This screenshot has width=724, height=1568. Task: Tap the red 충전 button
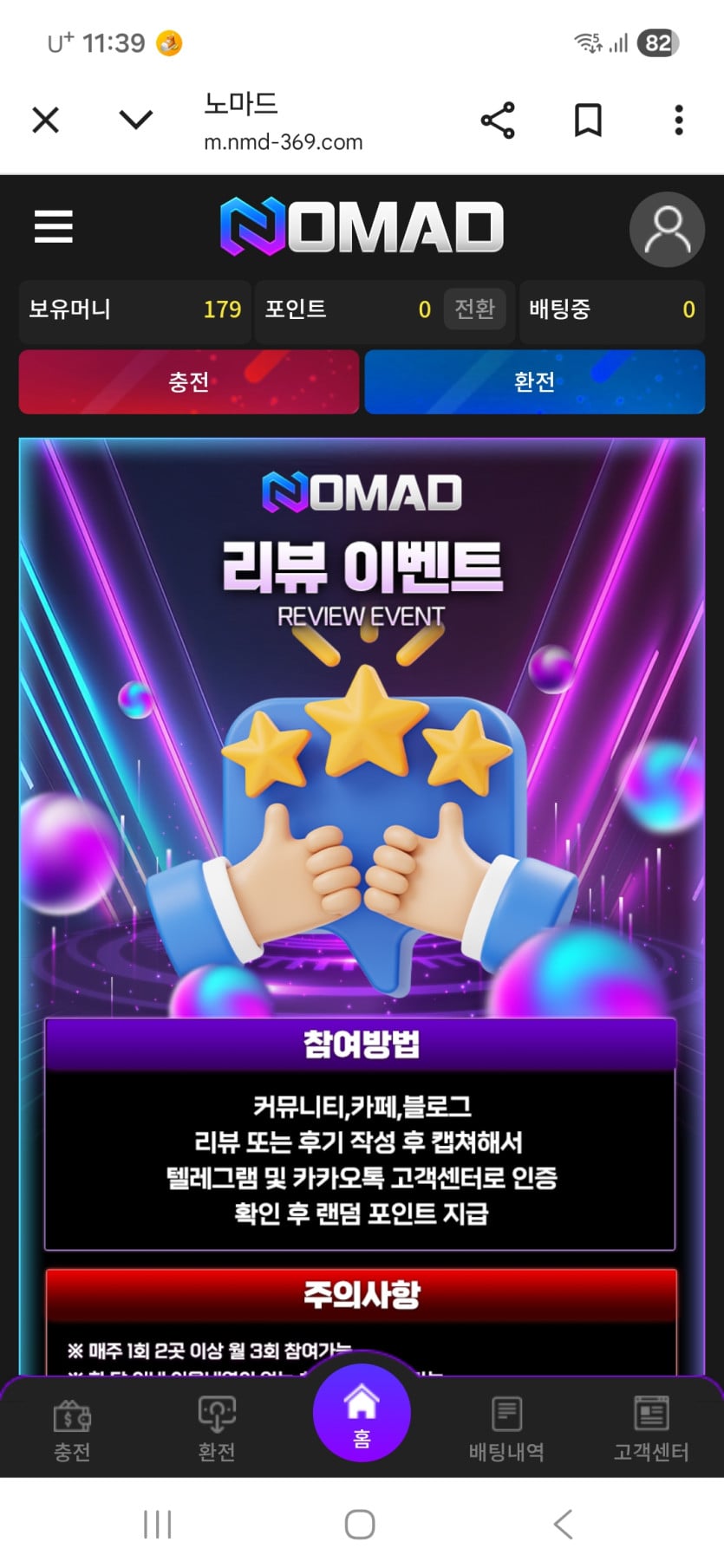(189, 382)
